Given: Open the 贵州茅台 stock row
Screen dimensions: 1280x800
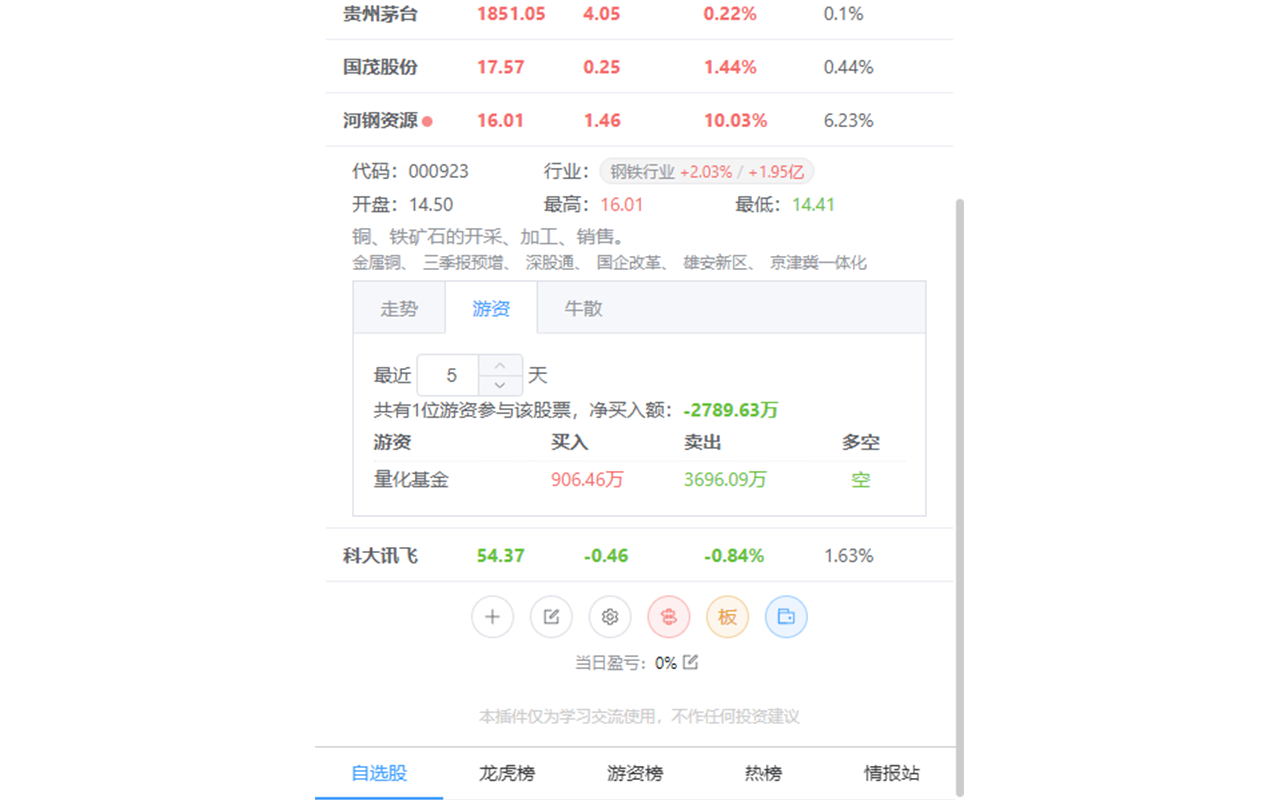Looking at the screenshot, I should coord(380,14).
